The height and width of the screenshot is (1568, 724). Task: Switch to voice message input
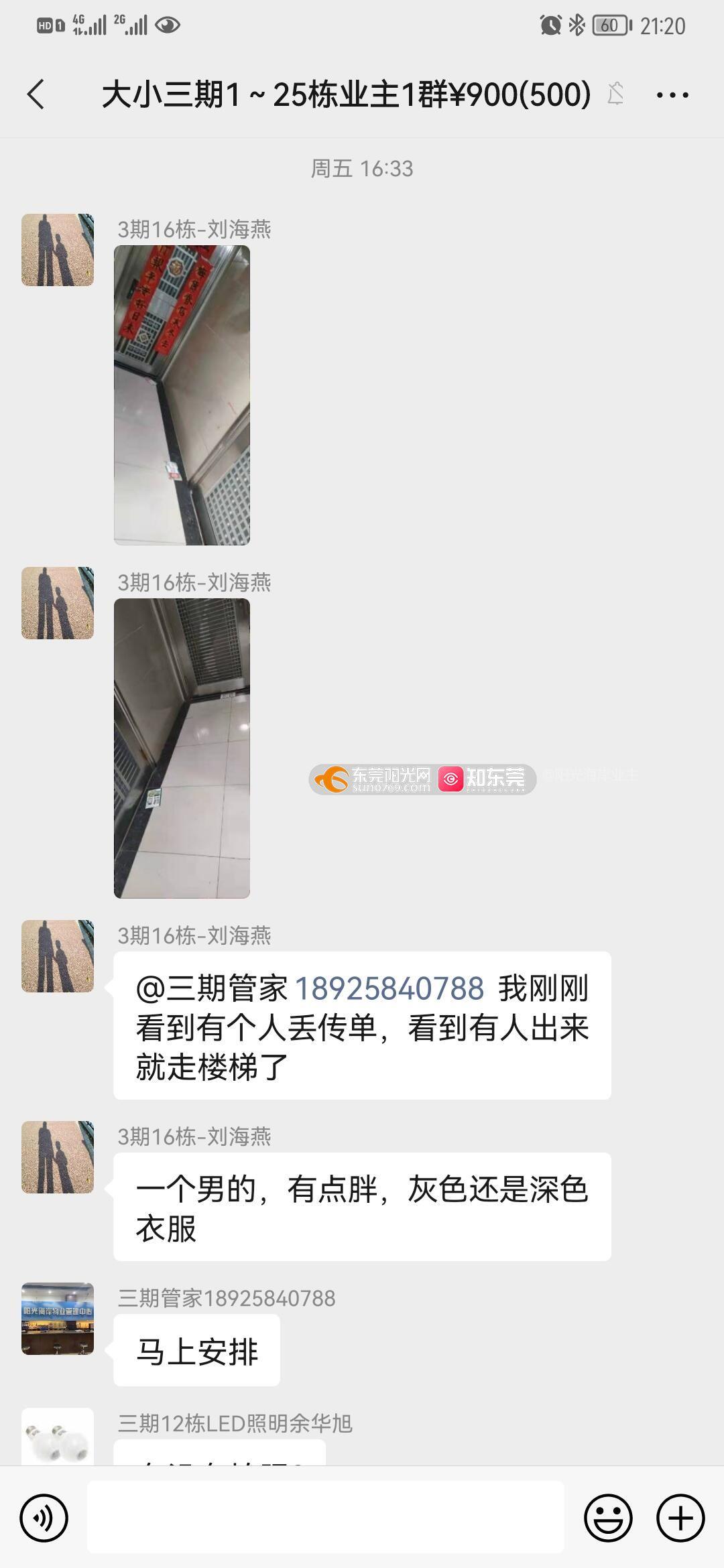(44, 1518)
